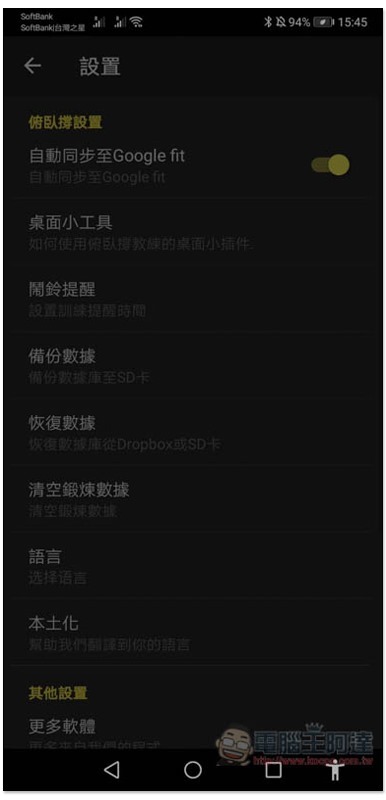
Task: Tap the system home button
Action: point(193,769)
